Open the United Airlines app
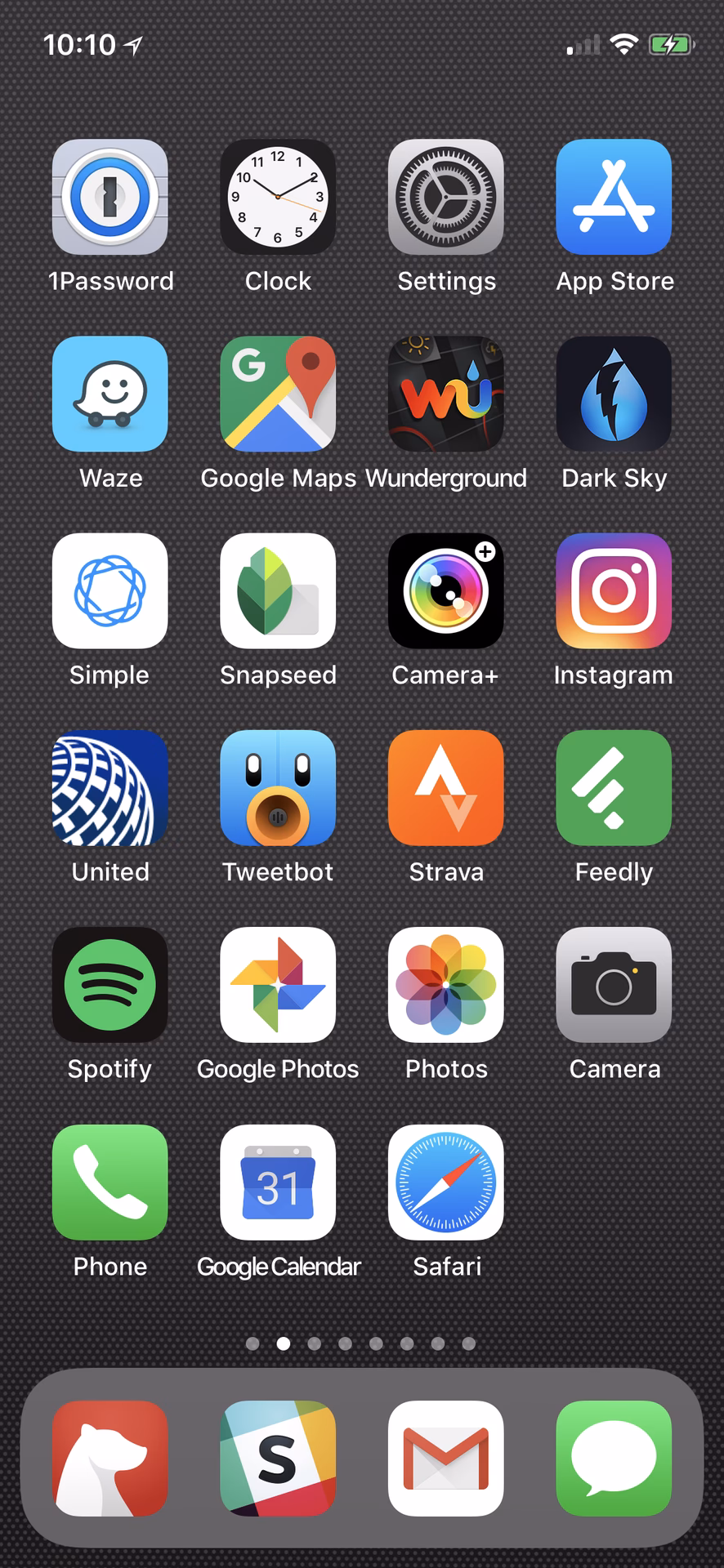 [109, 787]
